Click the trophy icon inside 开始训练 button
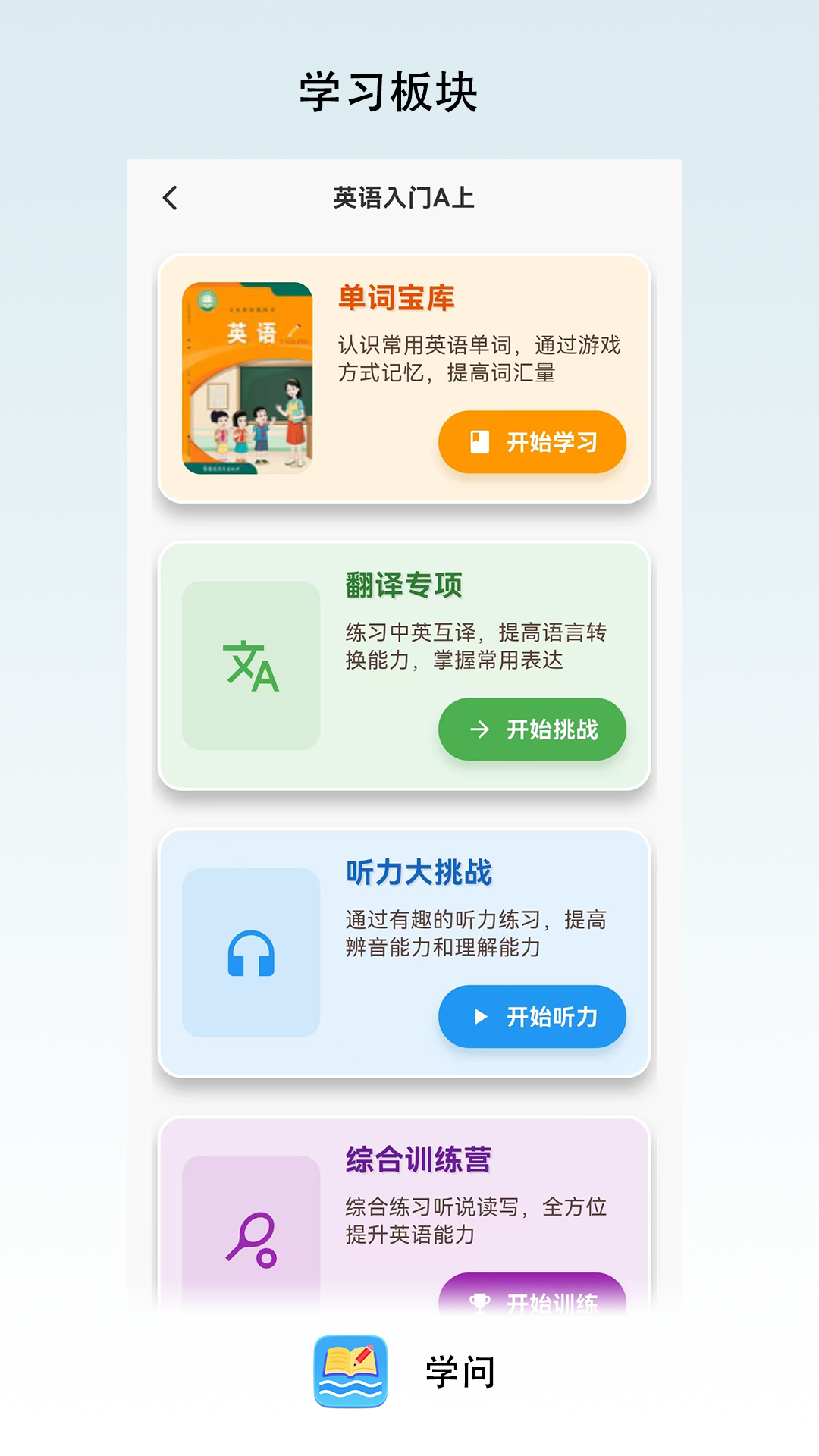Viewport: 819px width, 1456px height. (x=480, y=1299)
